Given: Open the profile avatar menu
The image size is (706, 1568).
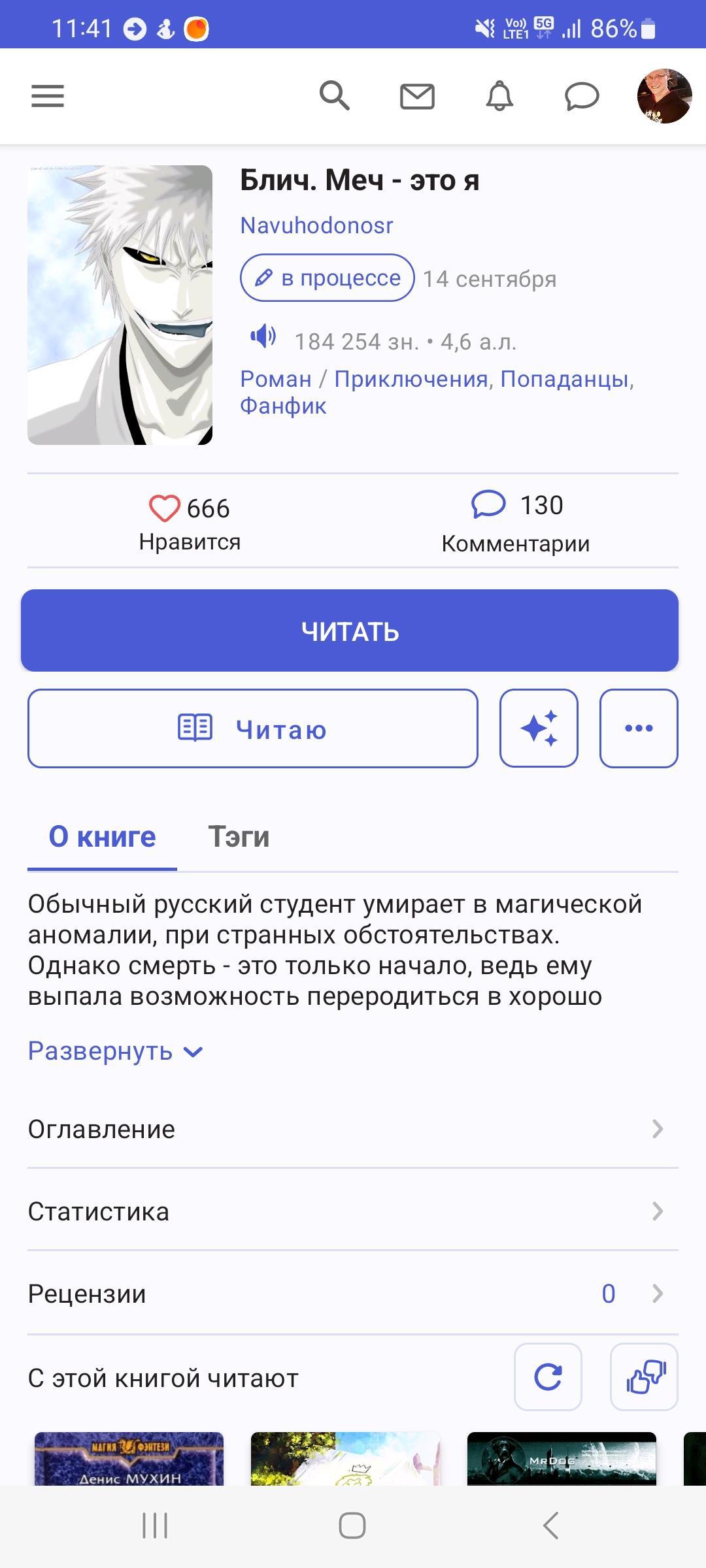Looking at the screenshot, I should tap(664, 96).
